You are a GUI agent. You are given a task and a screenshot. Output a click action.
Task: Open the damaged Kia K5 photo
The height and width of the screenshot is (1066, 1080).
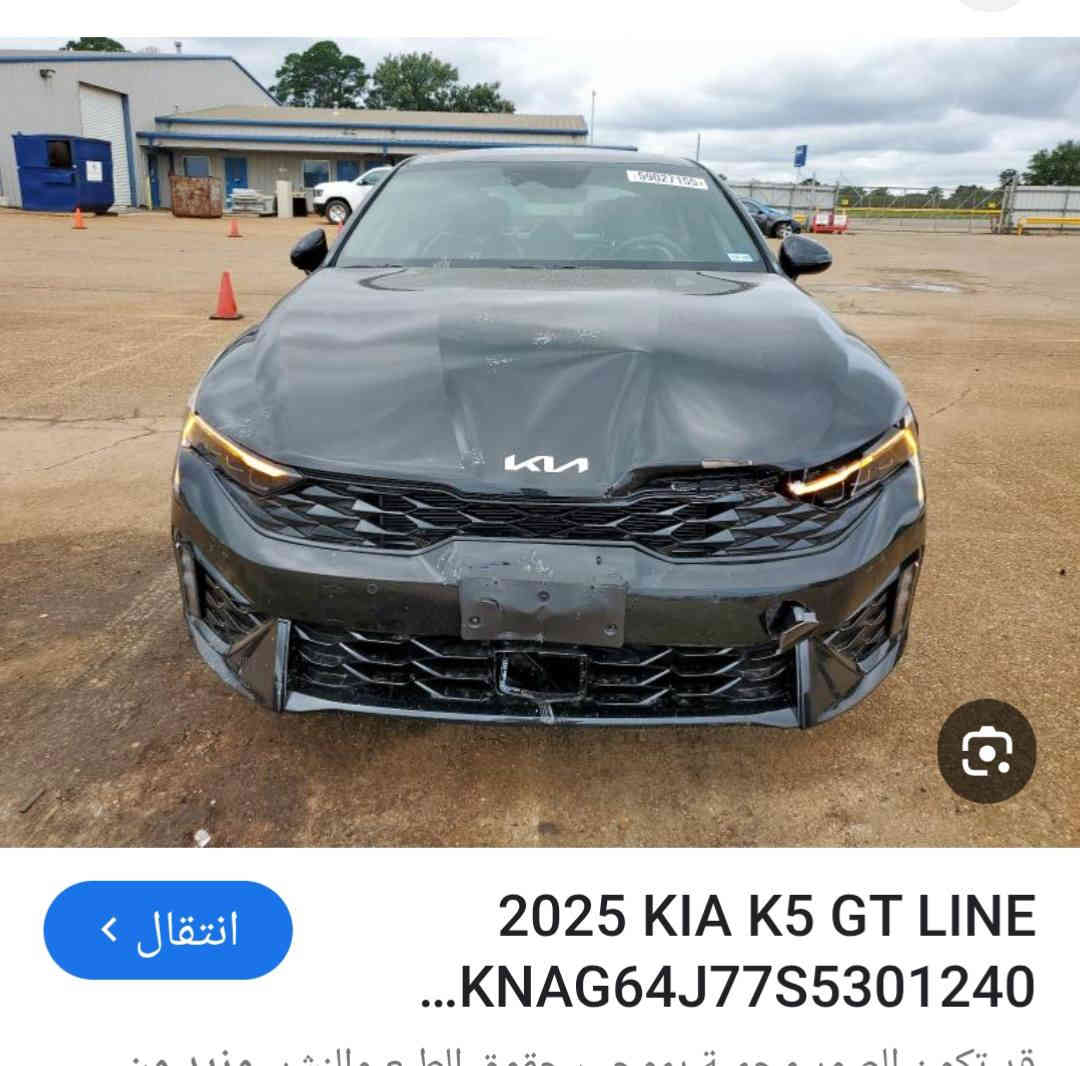pos(540,440)
